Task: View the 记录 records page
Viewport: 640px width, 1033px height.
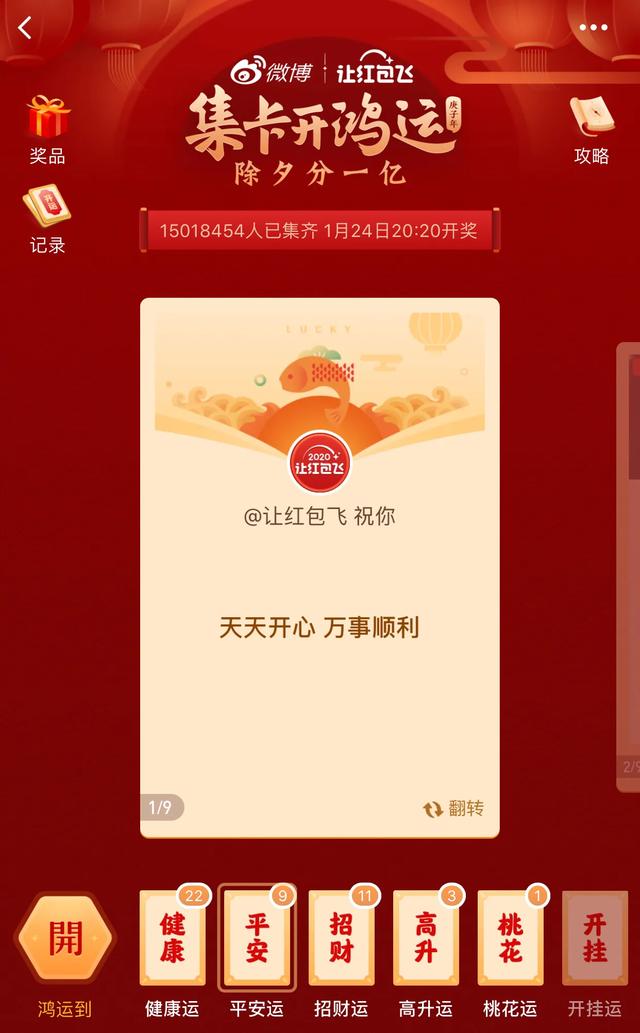Action: pyautogui.click(x=47, y=220)
